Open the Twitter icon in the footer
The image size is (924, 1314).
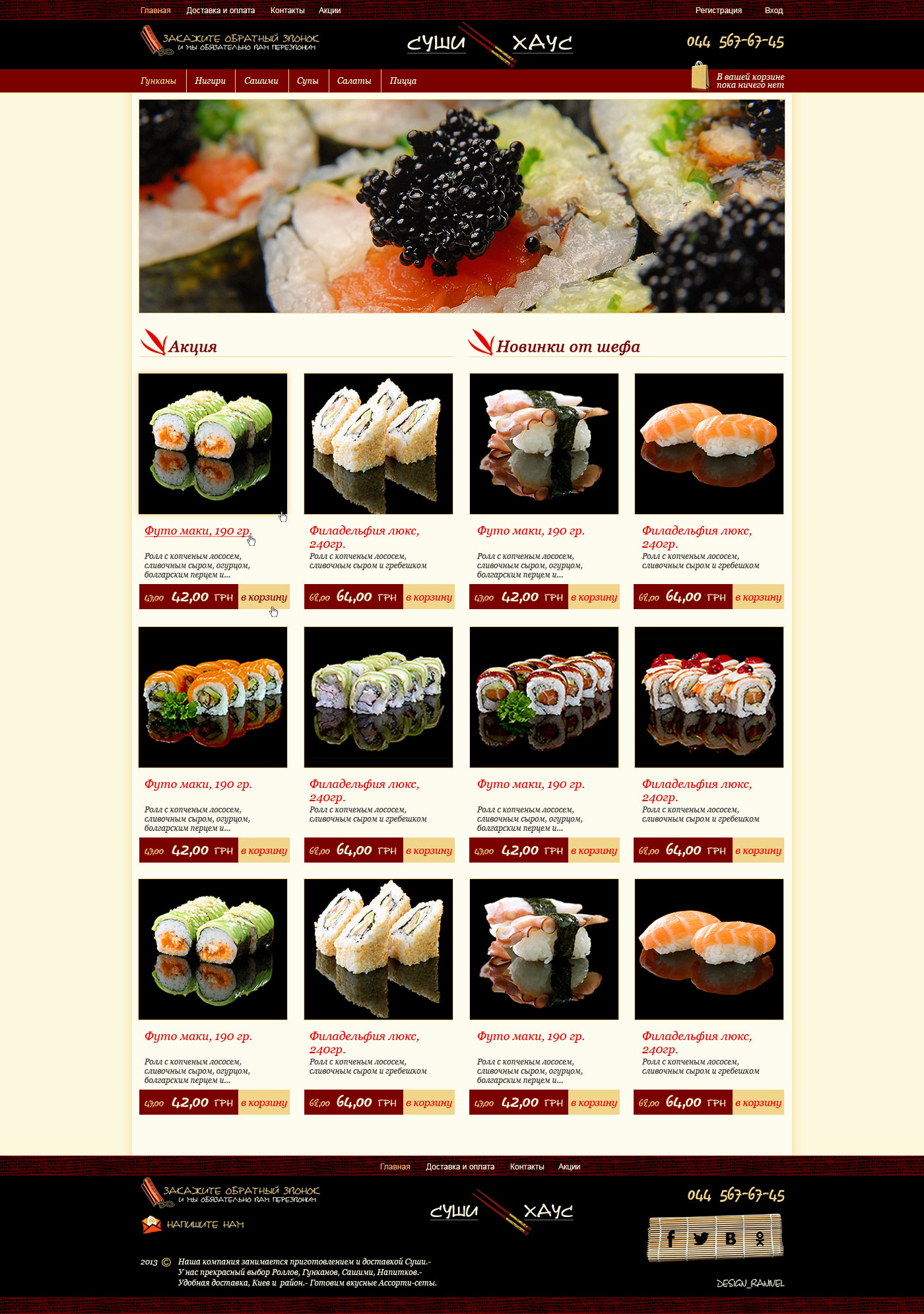(x=701, y=1238)
